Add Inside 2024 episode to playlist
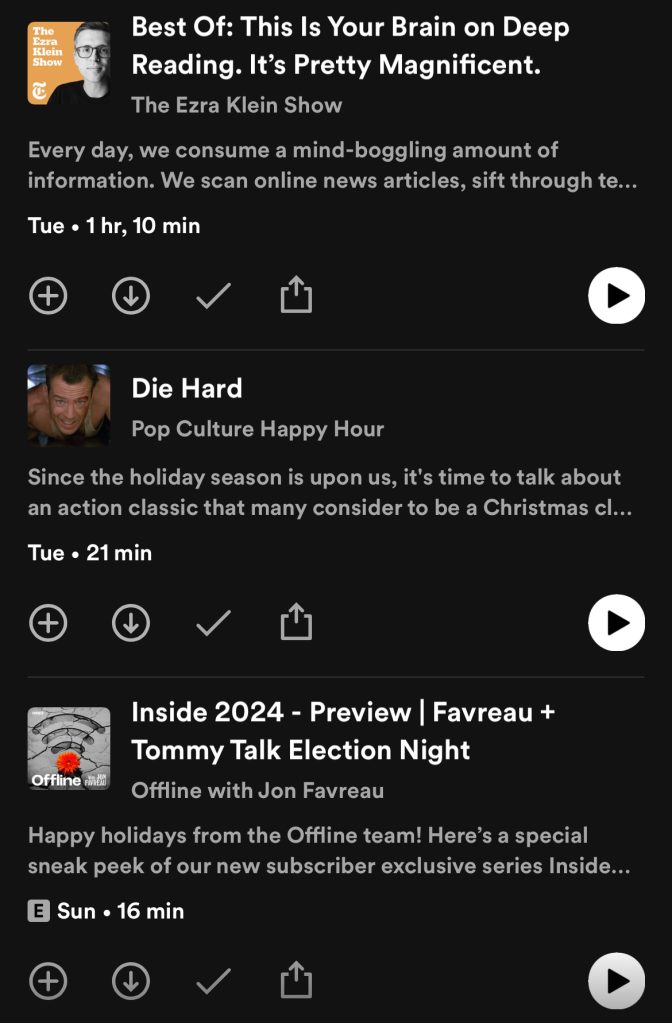The height and width of the screenshot is (1023, 672). (x=48, y=981)
